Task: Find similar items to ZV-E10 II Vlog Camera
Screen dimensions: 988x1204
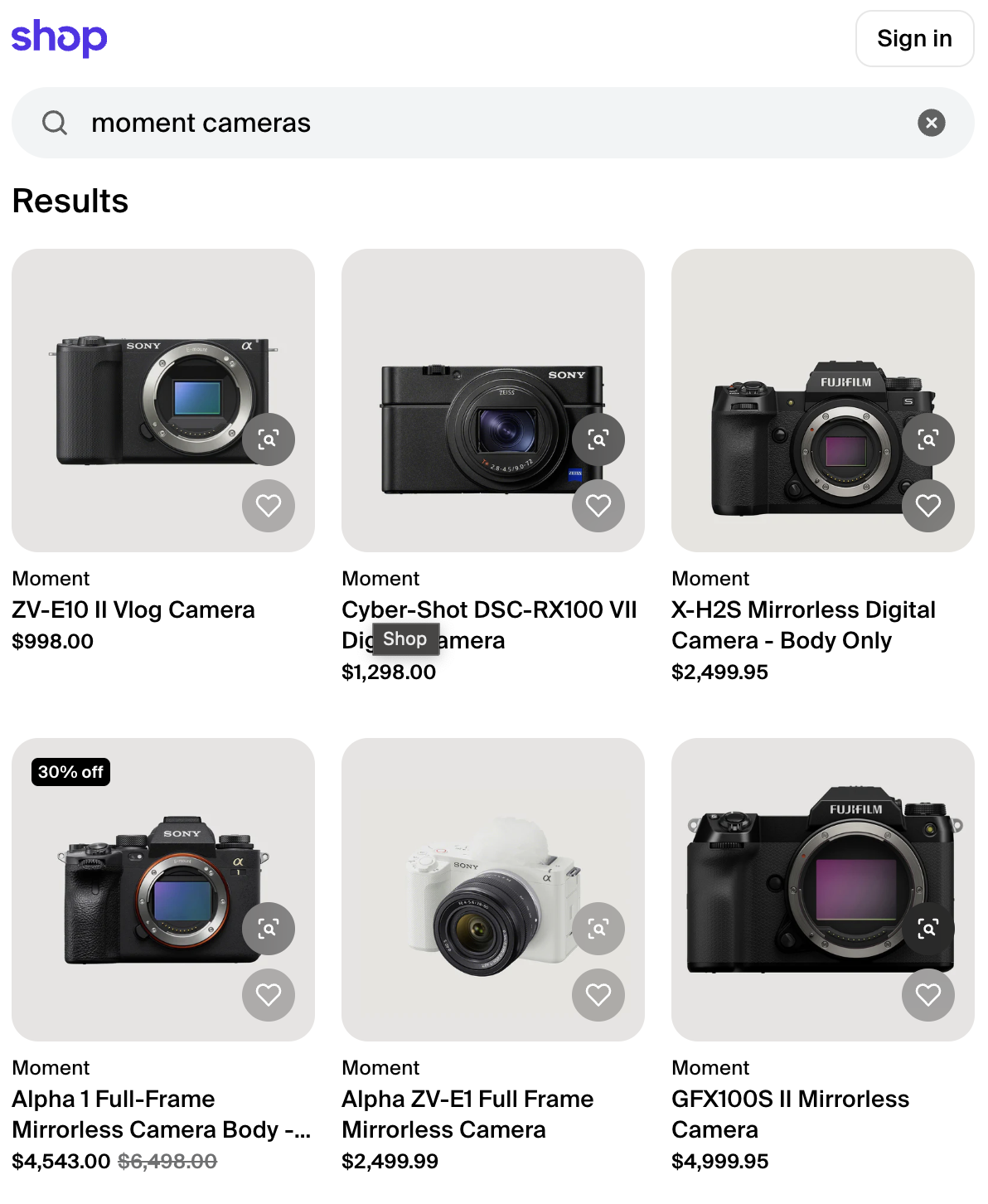Action: click(268, 439)
